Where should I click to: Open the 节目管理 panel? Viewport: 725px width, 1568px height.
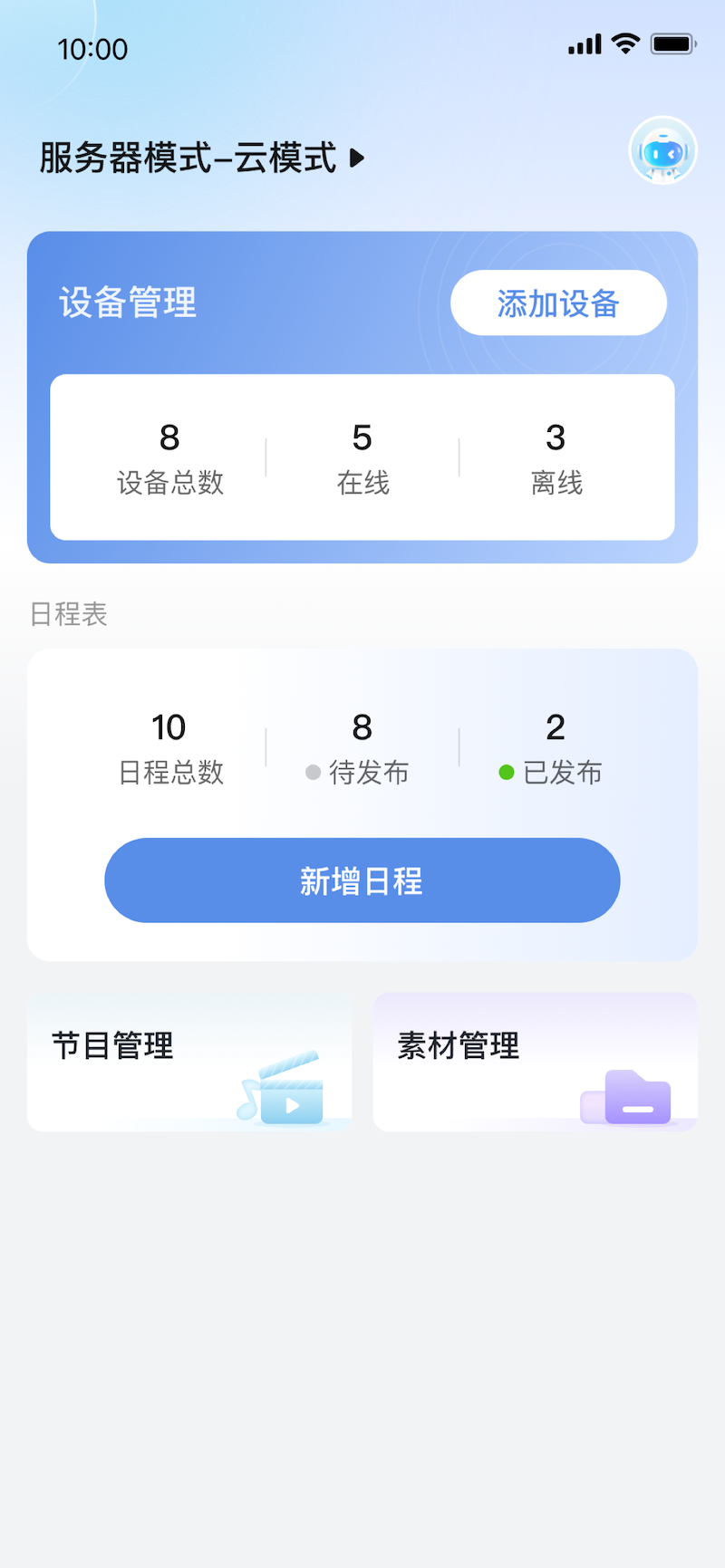(x=189, y=1063)
